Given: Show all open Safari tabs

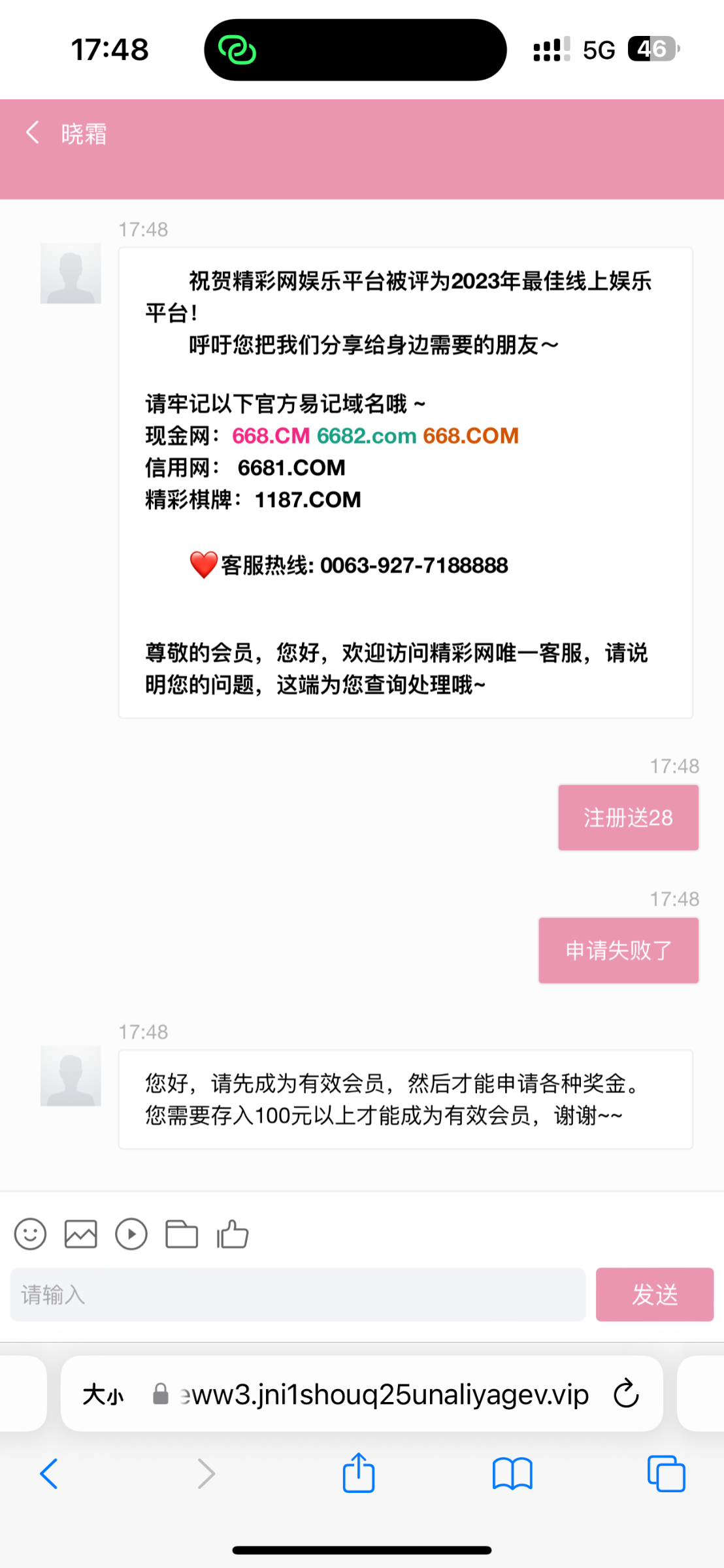Looking at the screenshot, I should point(666,1473).
